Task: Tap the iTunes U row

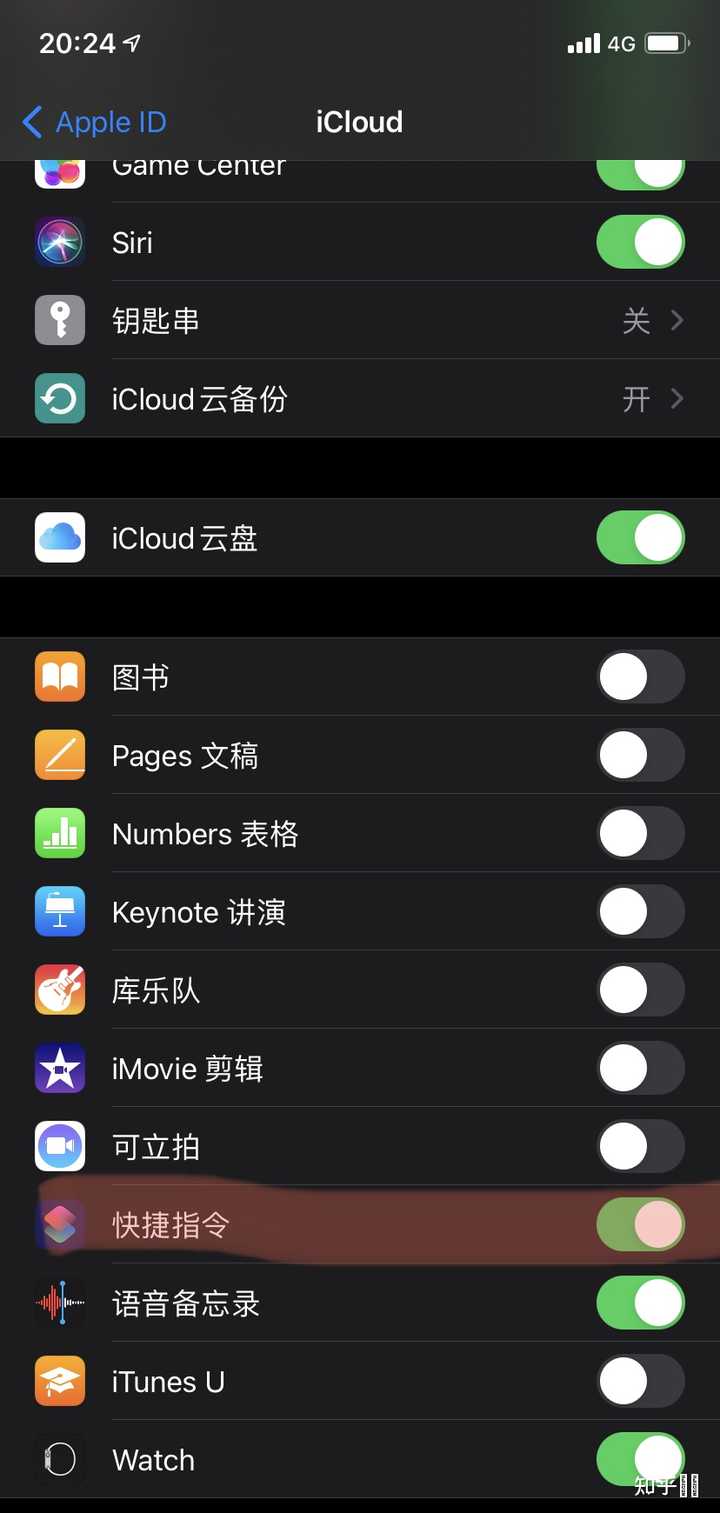Action: click(x=300, y=1381)
